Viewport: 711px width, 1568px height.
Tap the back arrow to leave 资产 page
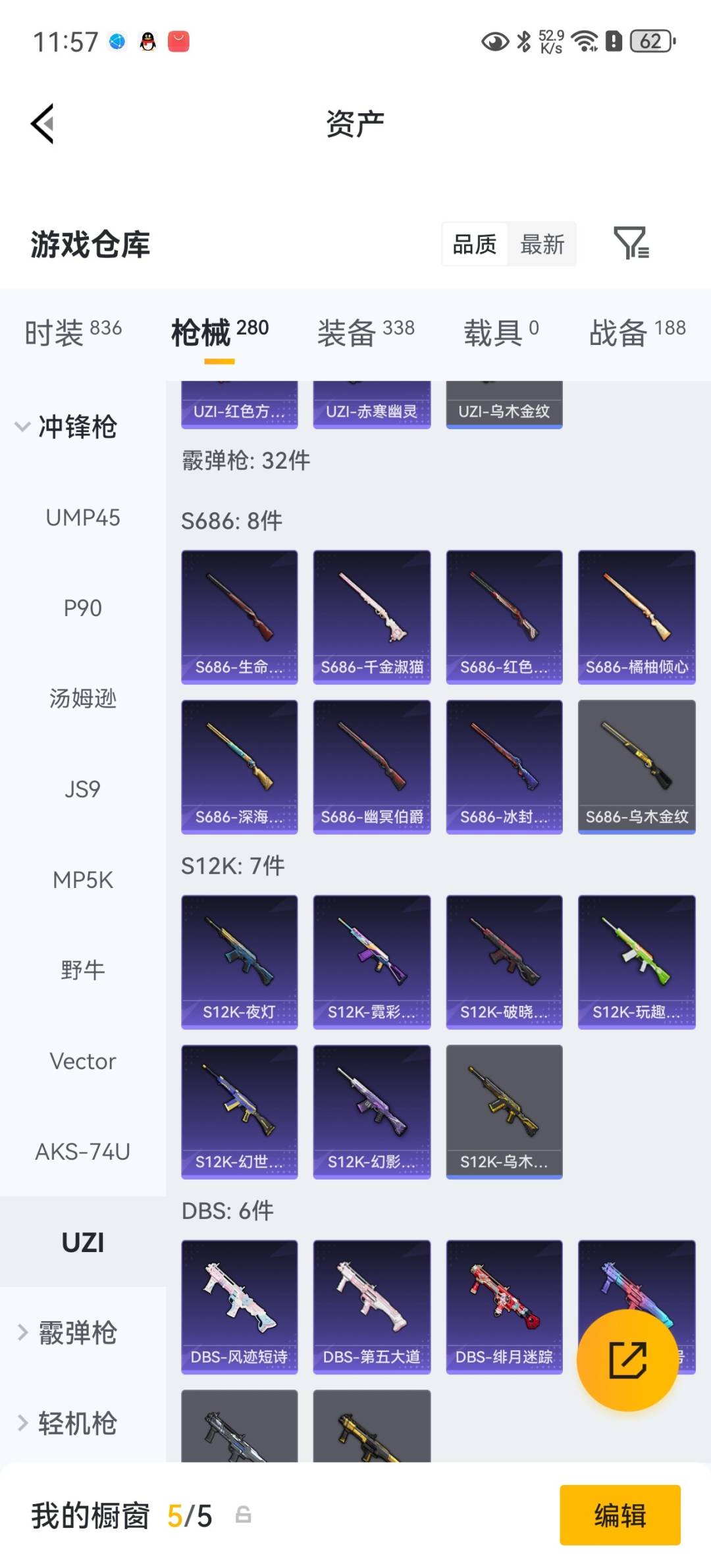[41, 124]
